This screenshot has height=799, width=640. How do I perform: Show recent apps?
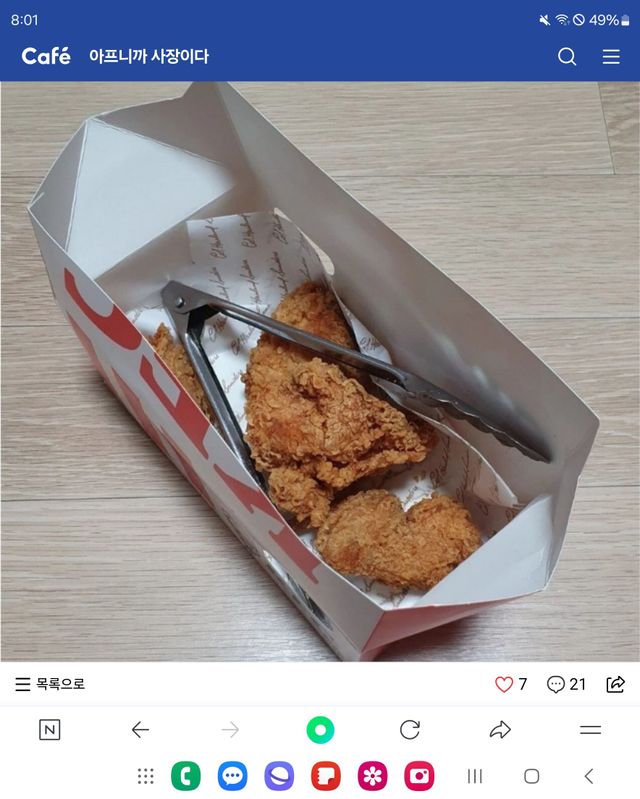point(475,776)
